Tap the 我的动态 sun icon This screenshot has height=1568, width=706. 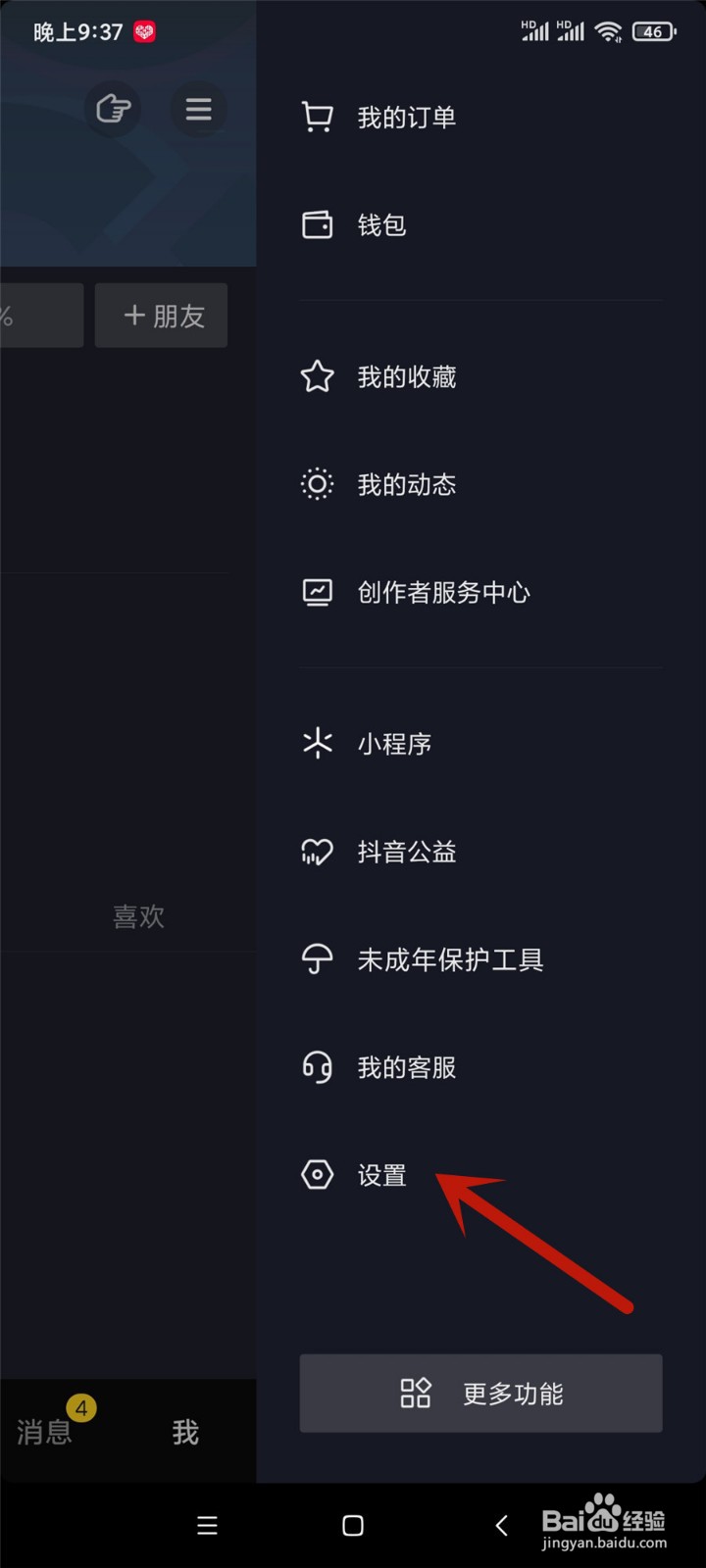317,484
